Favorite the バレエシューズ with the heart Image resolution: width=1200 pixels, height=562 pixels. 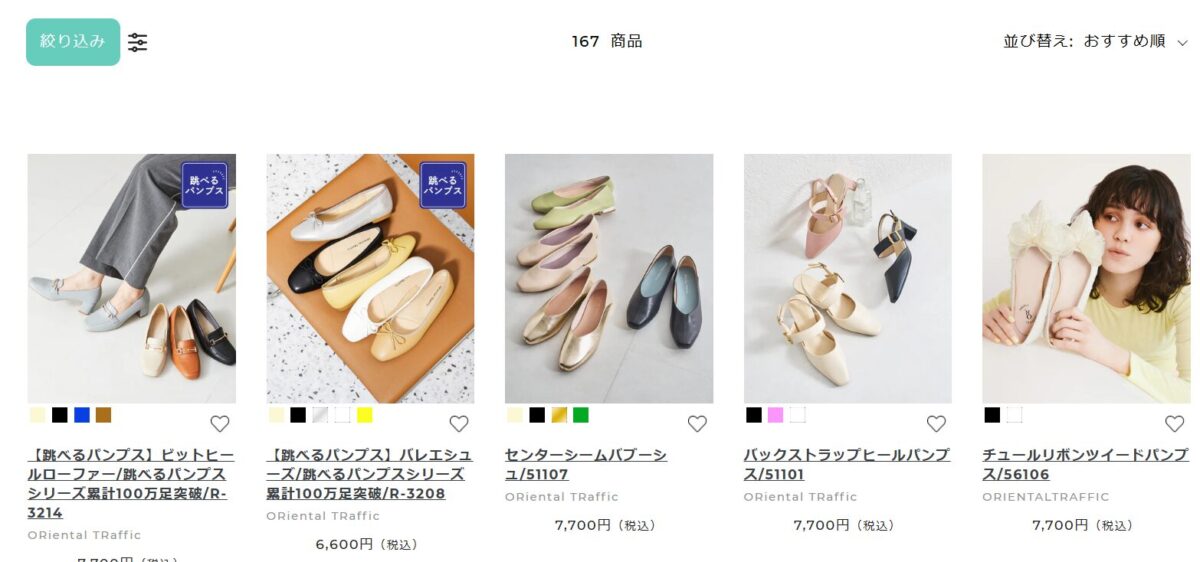coord(459,423)
